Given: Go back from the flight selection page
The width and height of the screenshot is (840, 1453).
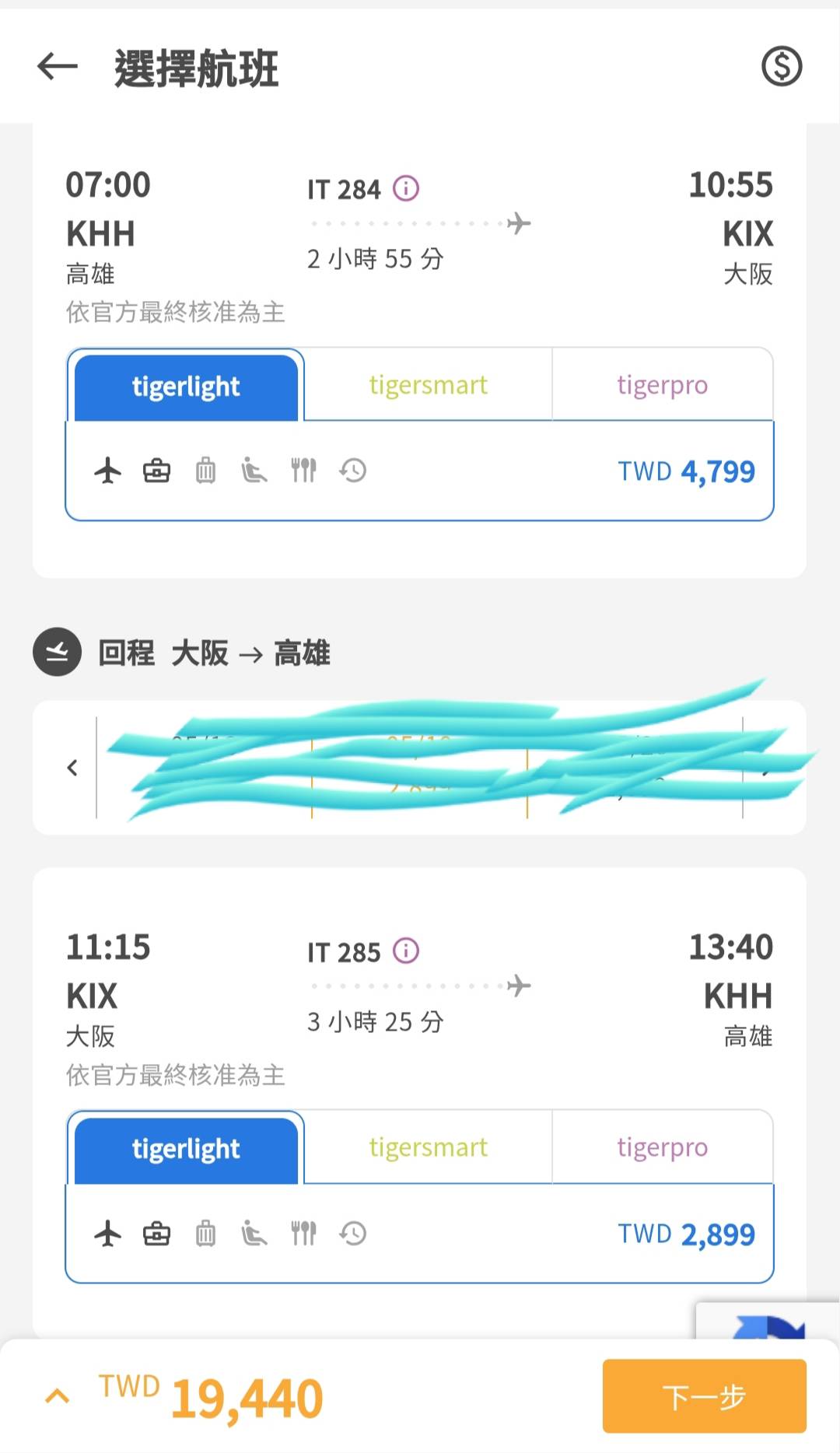Looking at the screenshot, I should coord(58,67).
